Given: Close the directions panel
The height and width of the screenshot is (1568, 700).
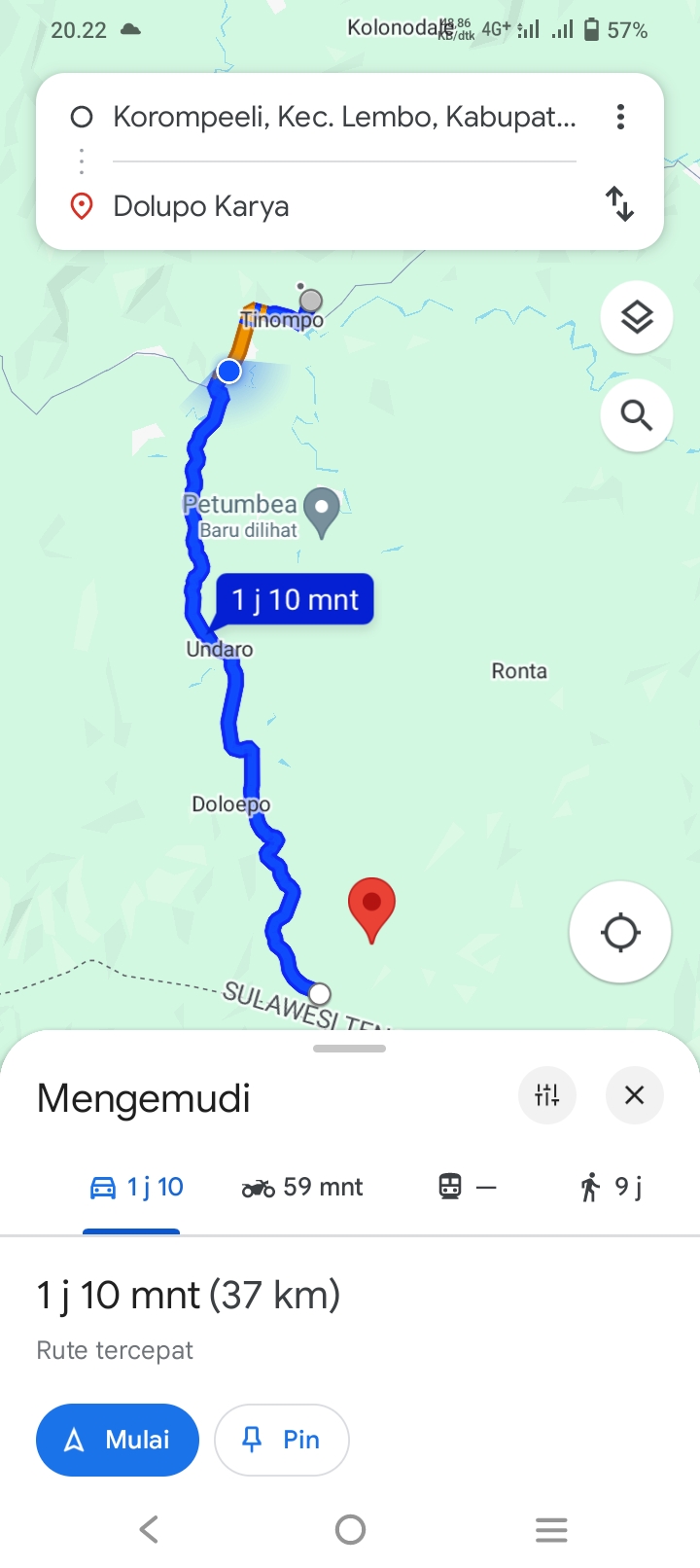Looking at the screenshot, I should pos(634,1095).
